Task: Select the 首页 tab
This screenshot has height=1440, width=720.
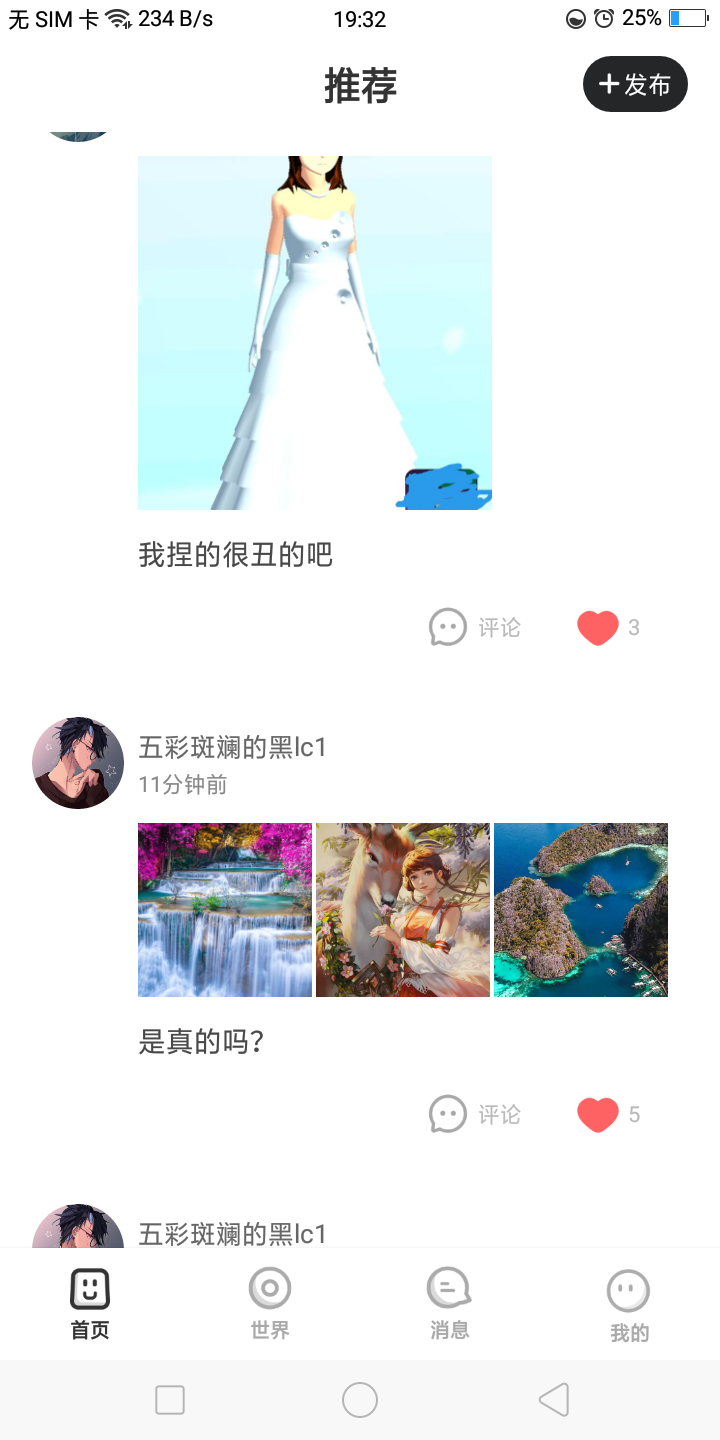Action: [90, 1303]
